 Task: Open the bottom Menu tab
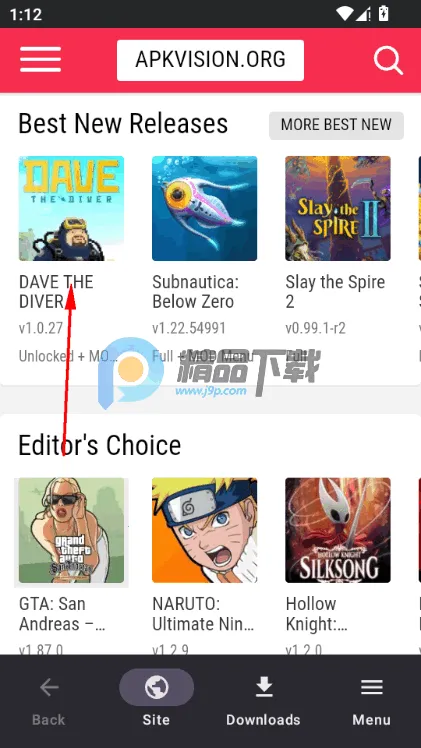(x=371, y=702)
